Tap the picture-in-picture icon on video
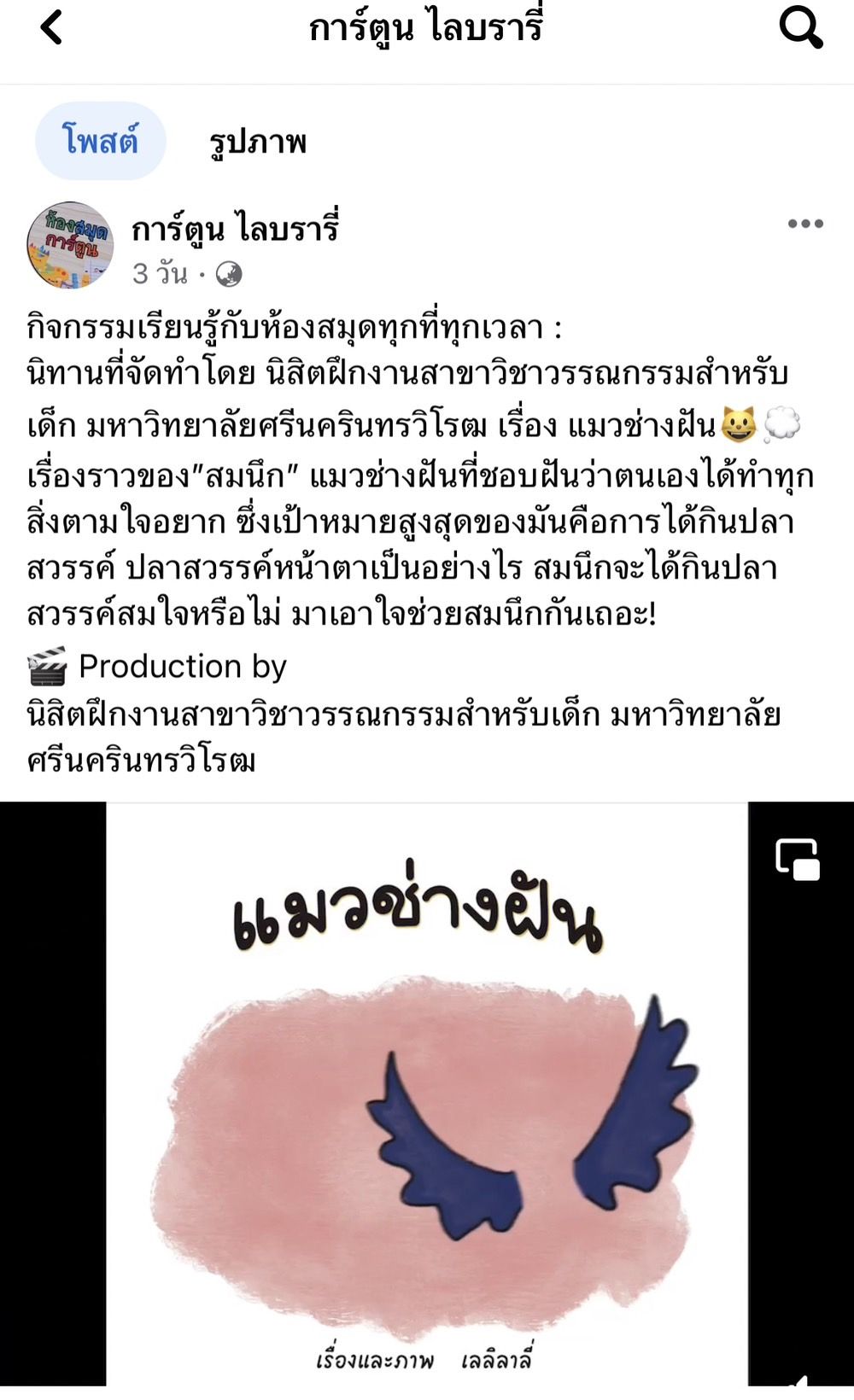Image resolution: width=854 pixels, height=1400 pixels. [x=797, y=859]
